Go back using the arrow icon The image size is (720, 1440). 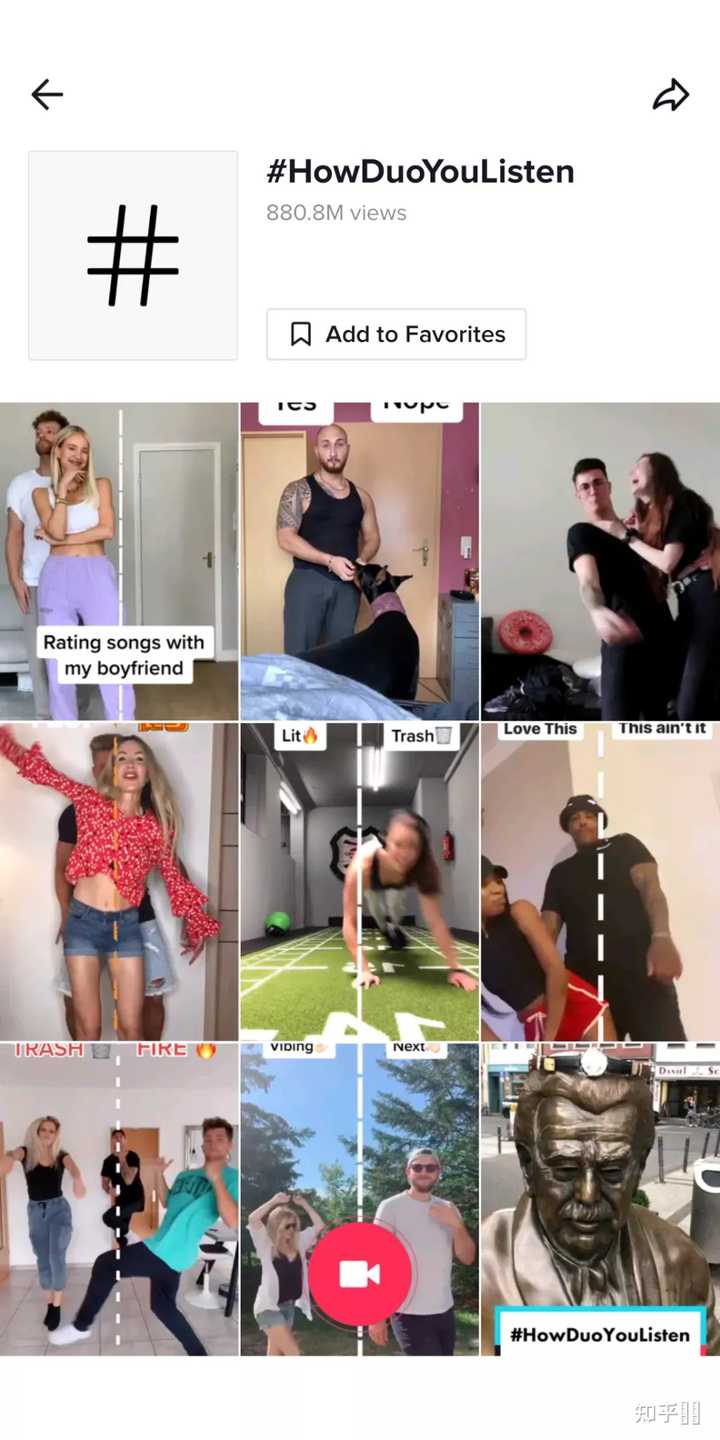[47, 95]
